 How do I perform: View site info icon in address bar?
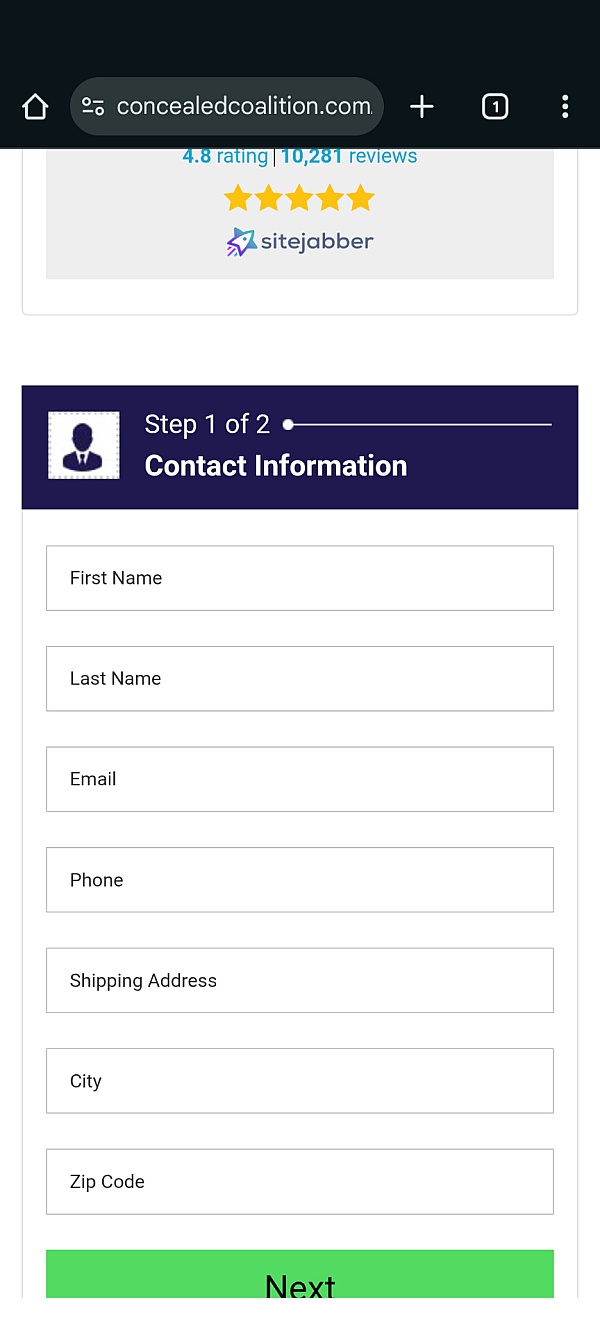[93, 106]
